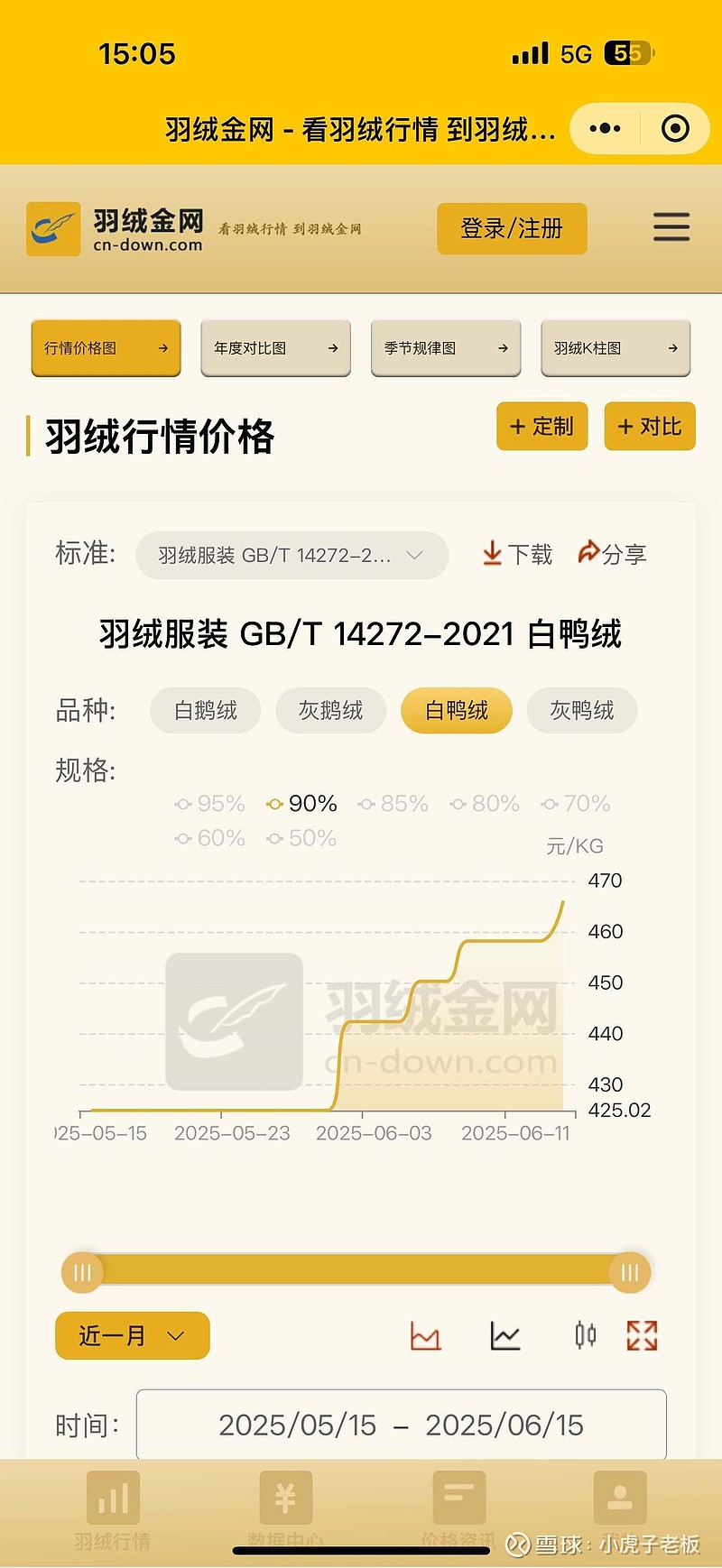
Task: Download the chart with 下载
Action: tap(517, 554)
